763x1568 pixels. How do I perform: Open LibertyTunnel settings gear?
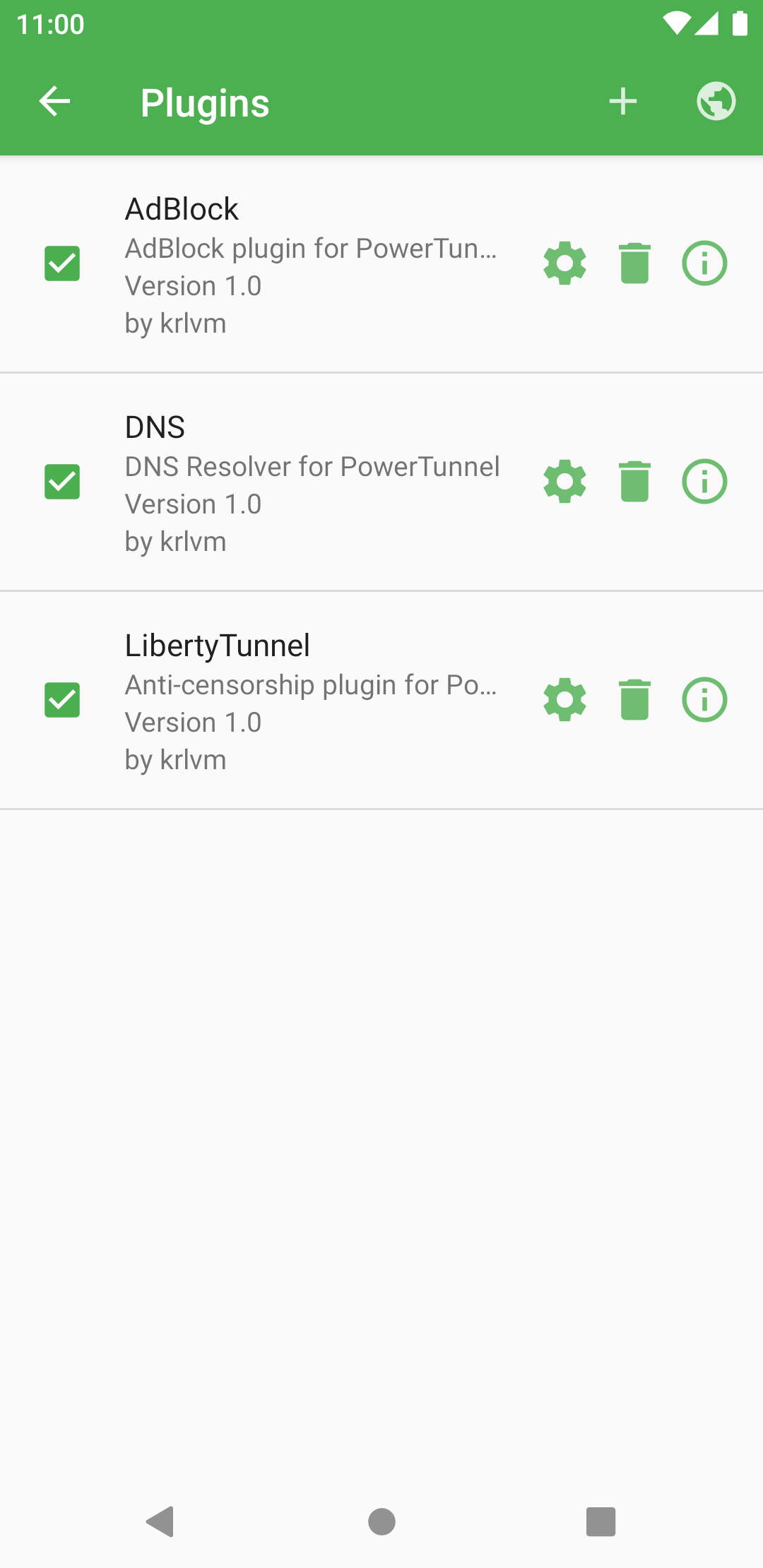pos(564,700)
